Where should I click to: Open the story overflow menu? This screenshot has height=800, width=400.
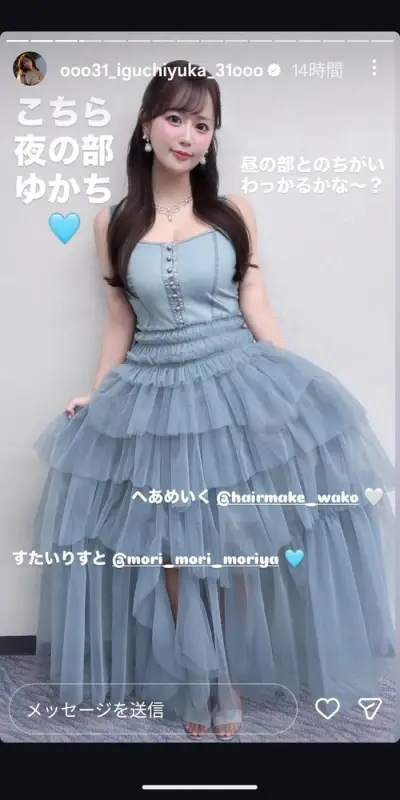click(x=374, y=68)
